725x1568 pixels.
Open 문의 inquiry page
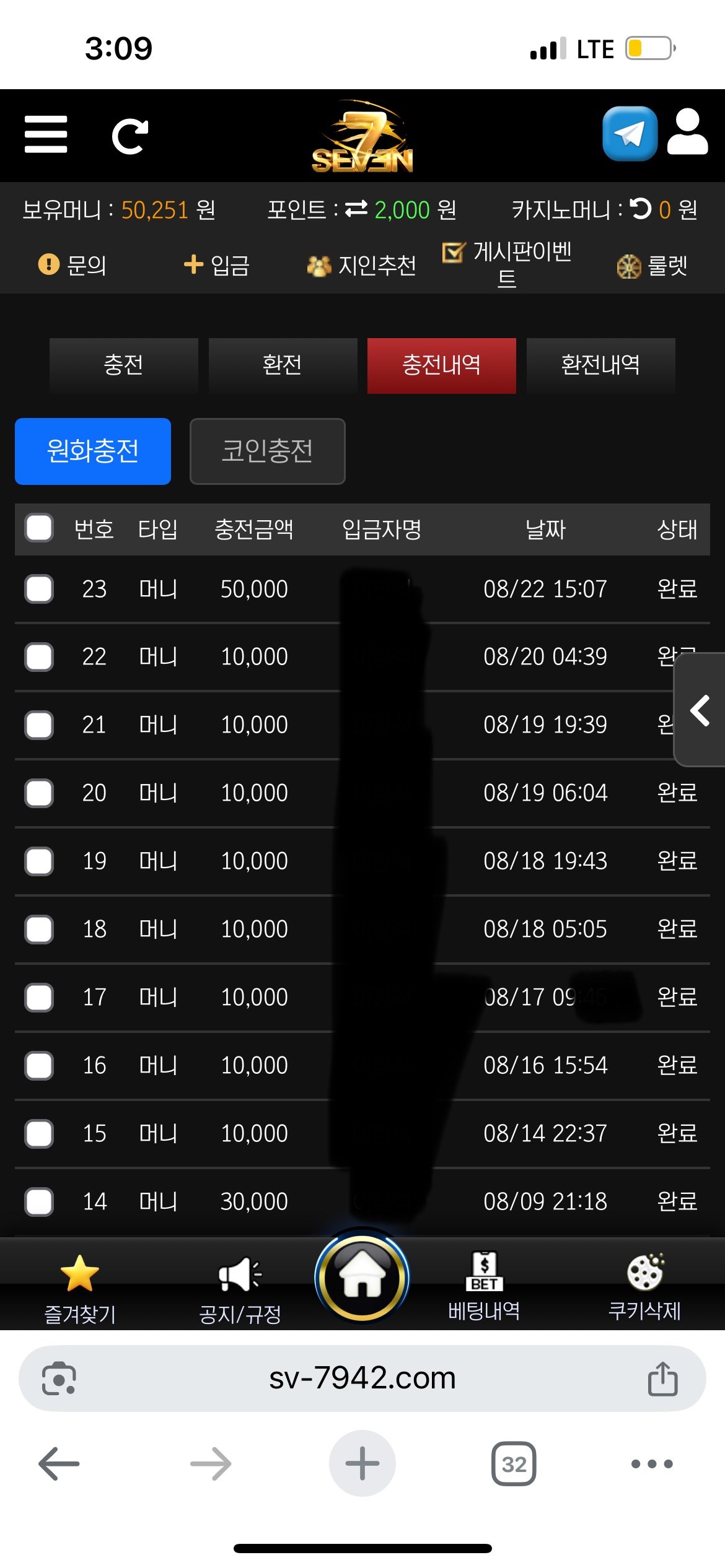coord(73,265)
